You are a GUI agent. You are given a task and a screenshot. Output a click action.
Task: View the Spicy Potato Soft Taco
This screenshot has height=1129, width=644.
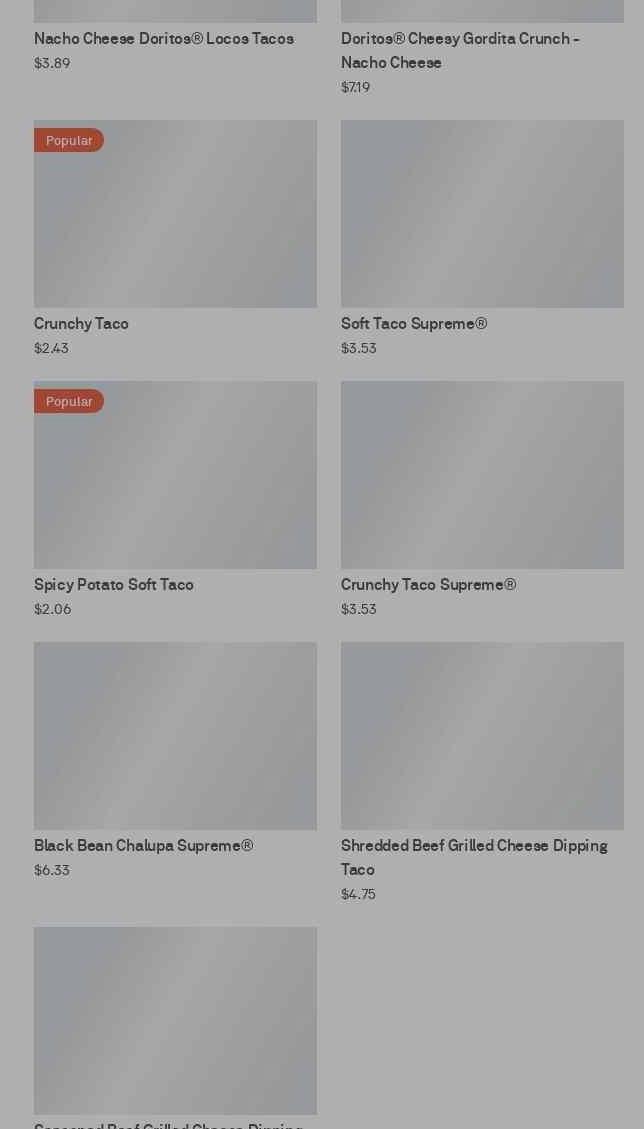(x=175, y=475)
